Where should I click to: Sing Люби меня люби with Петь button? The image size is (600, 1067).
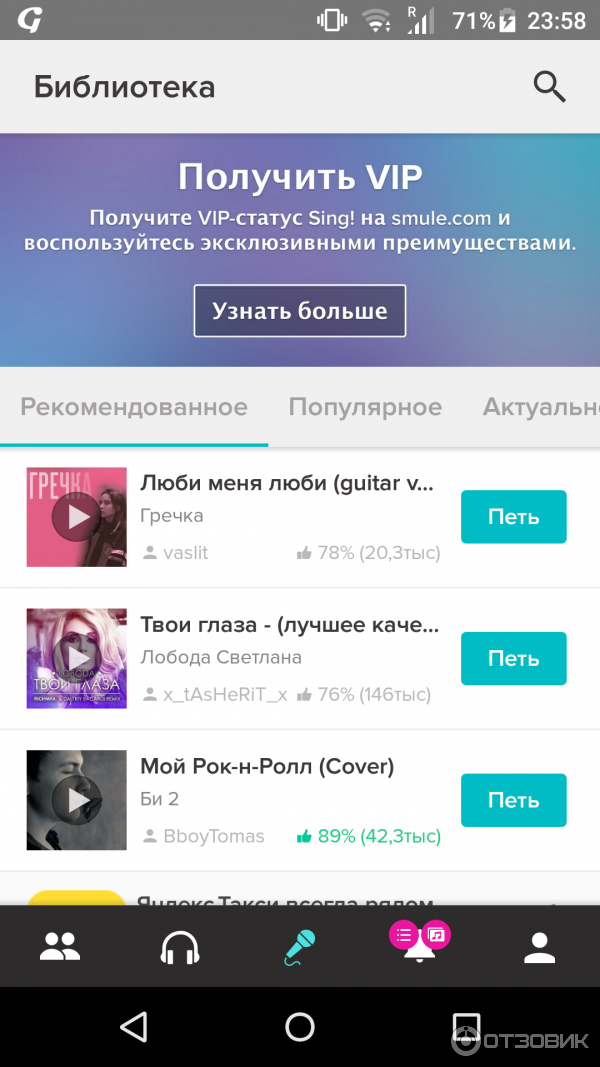point(513,517)
